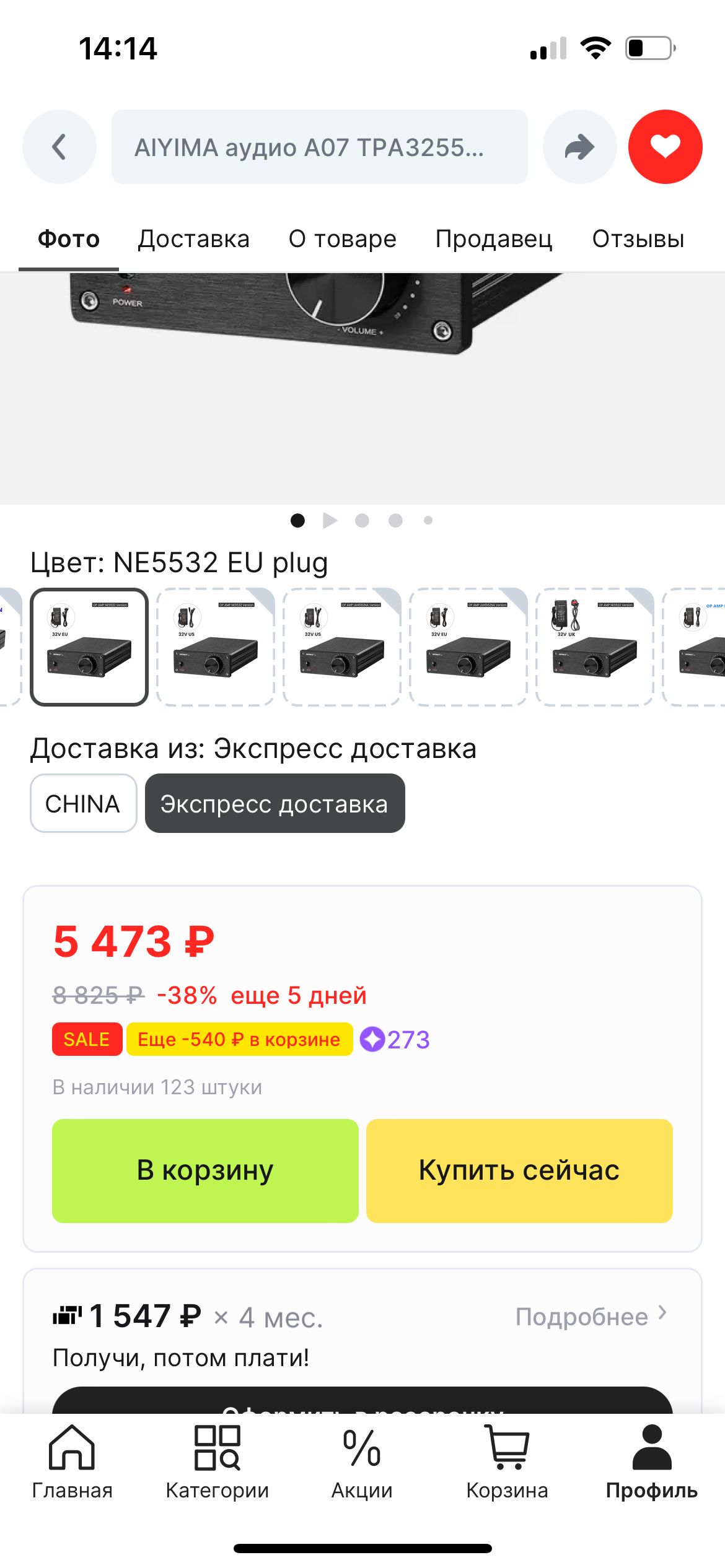
Task: Open the Корзина cart tab
Action: pos(507,1461)
